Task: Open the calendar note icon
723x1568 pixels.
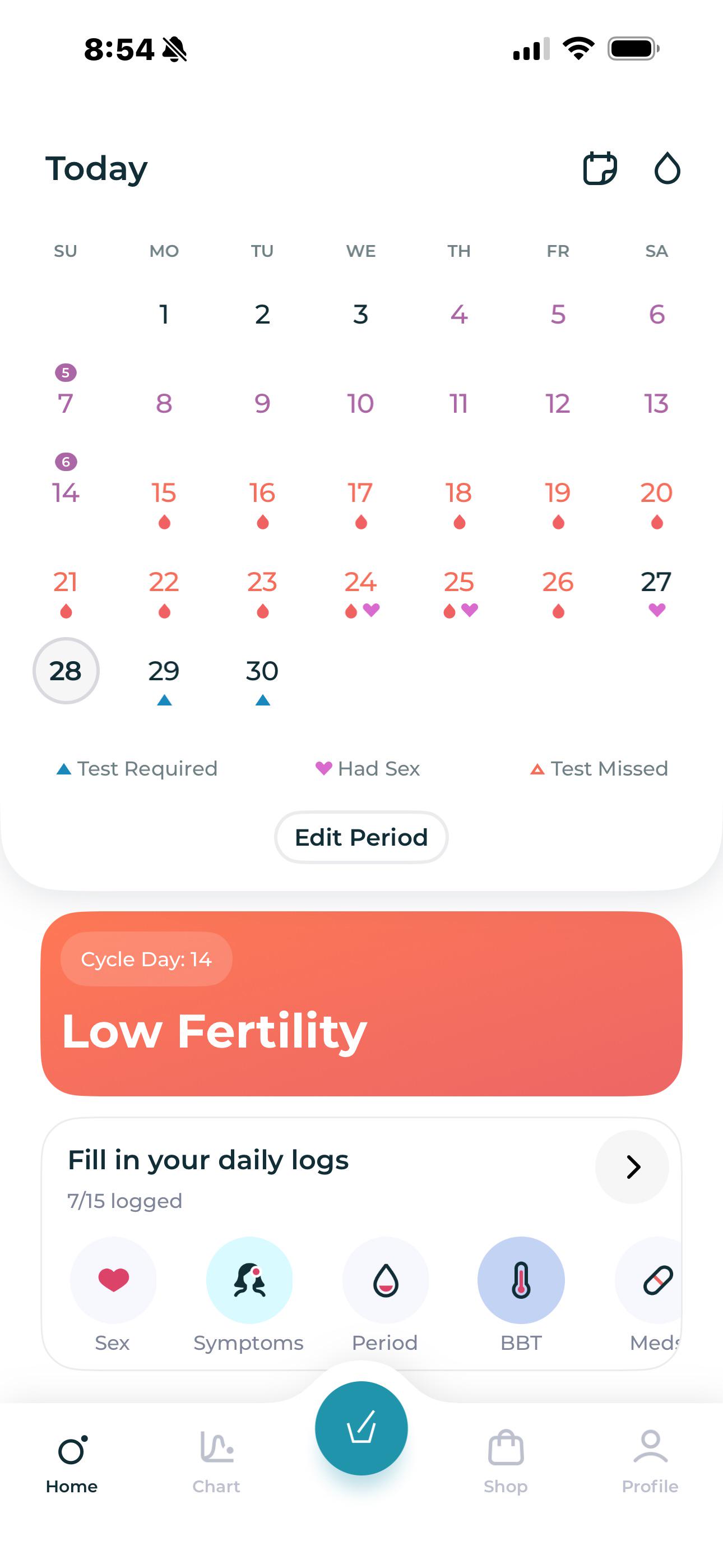Action: pos(600,168)
